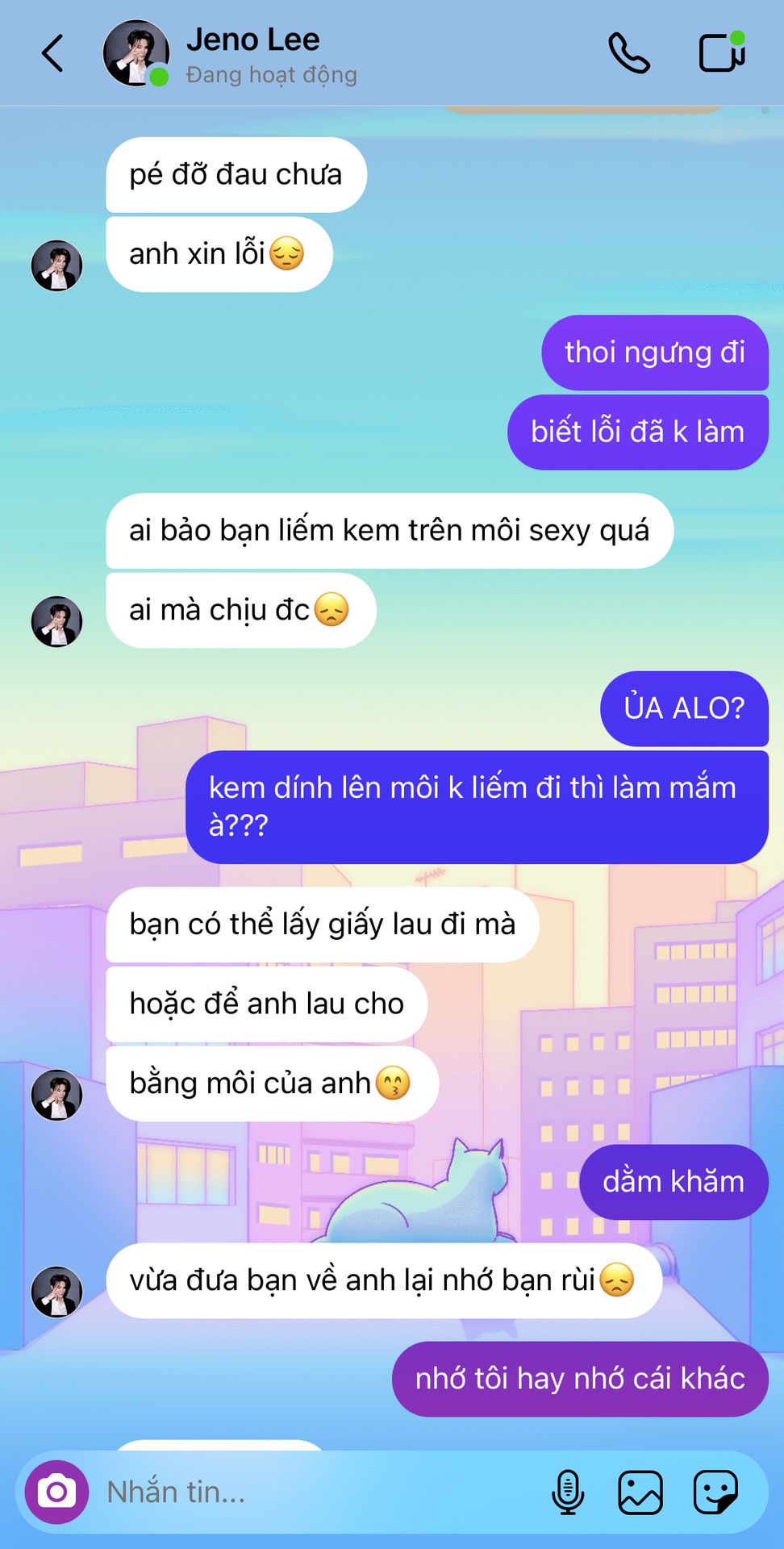
Task: Open the photo gallery picker
Action: 640,1492
